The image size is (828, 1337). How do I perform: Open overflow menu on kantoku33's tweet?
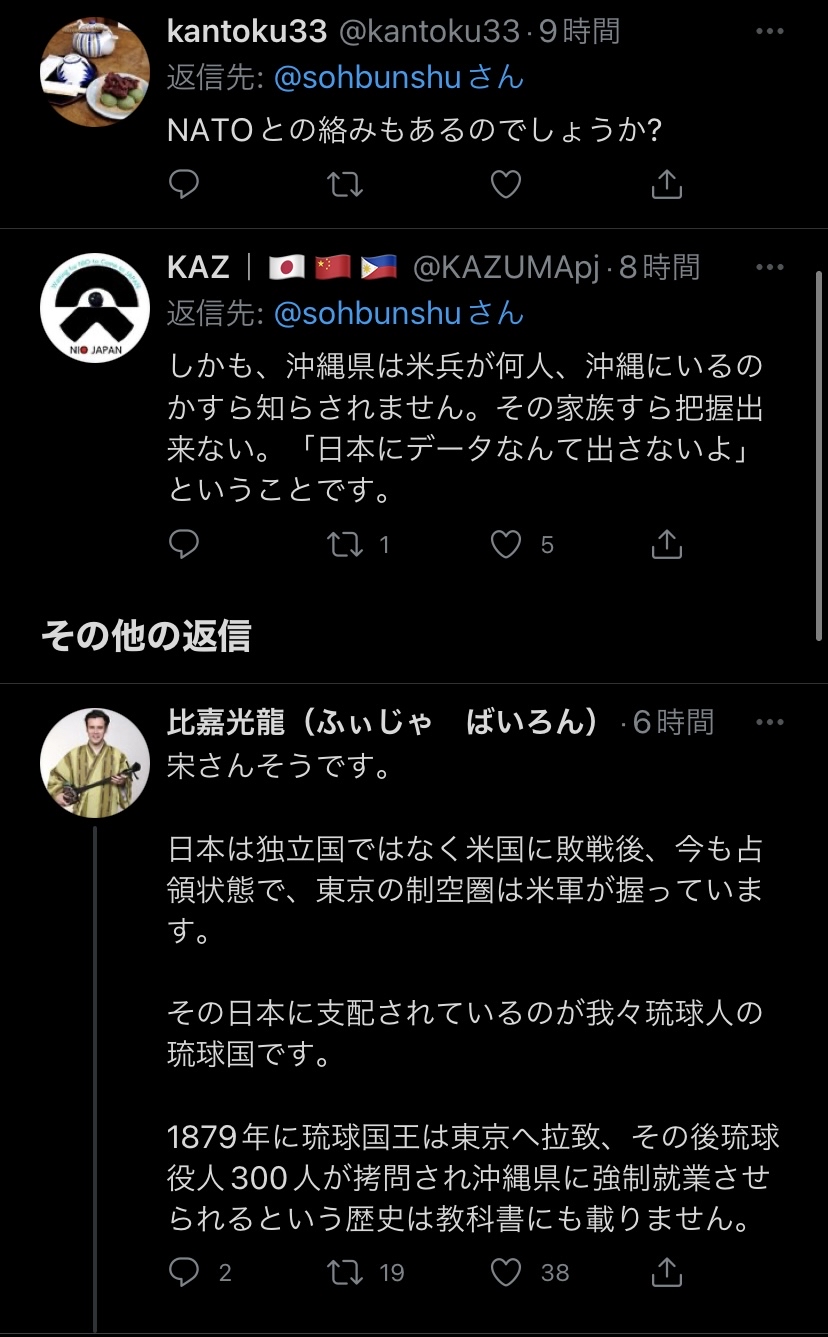tap(769, 32)
